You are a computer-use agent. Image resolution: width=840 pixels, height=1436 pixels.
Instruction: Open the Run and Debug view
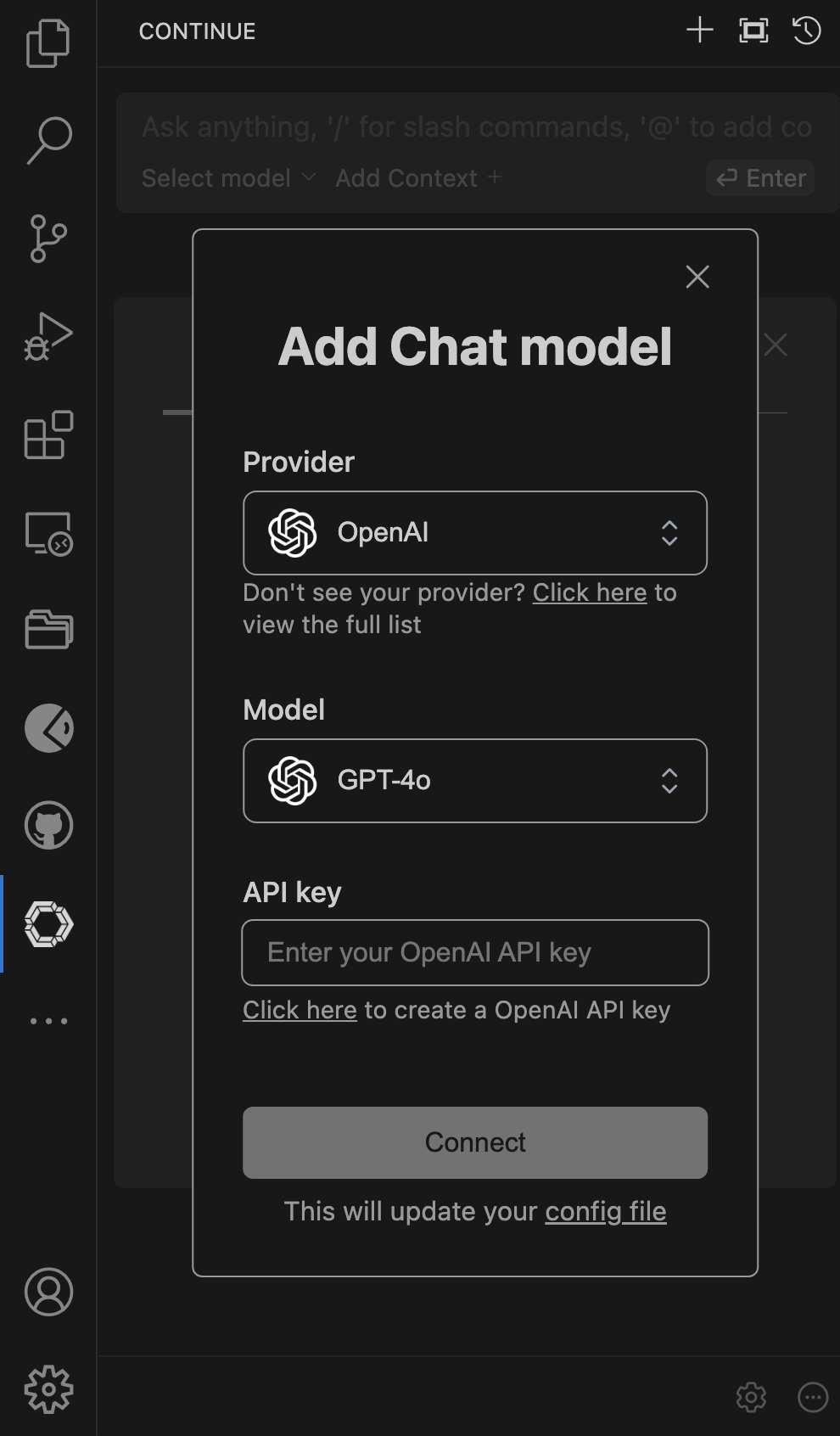48,337
